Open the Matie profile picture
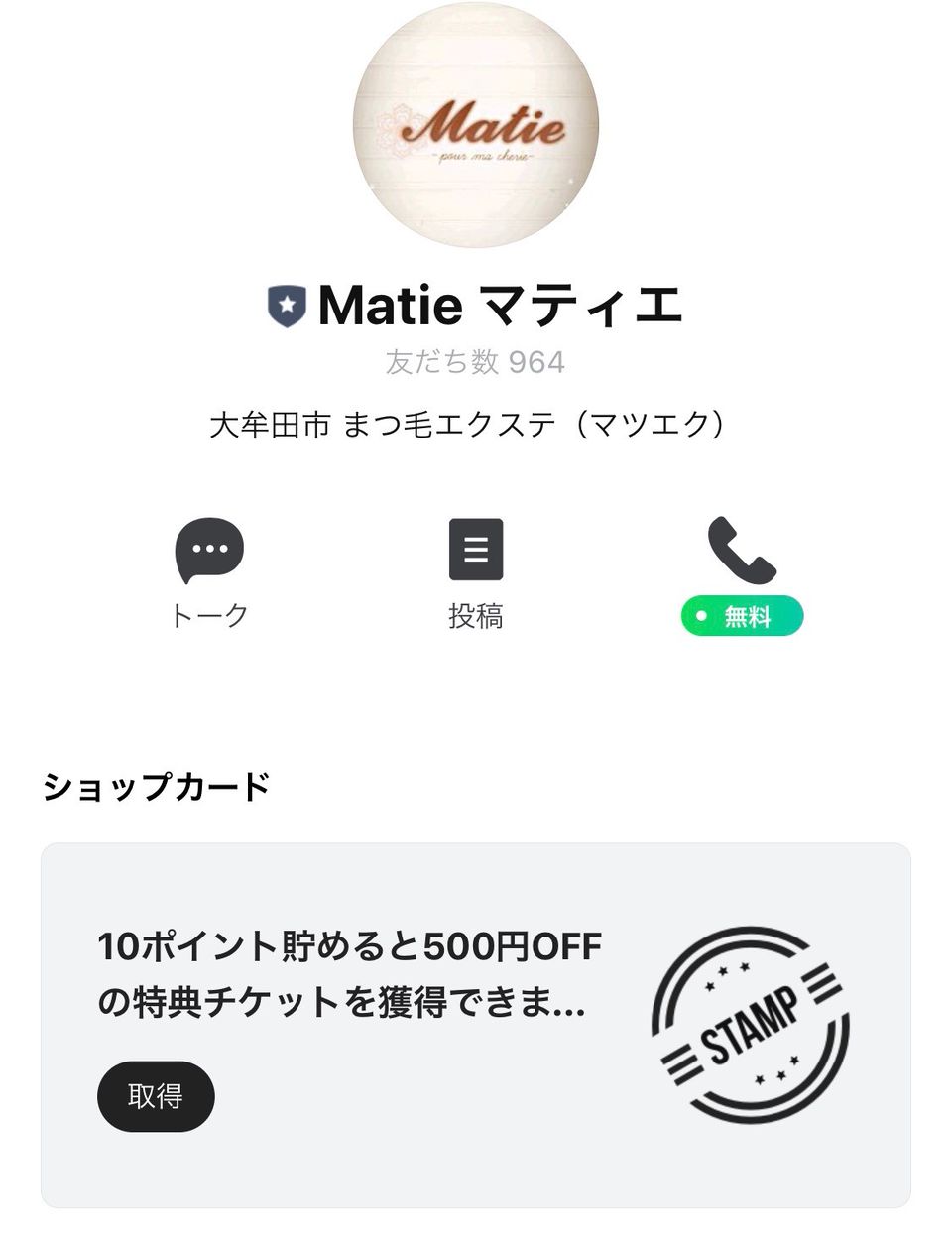Screen dimensions: 952x1250 476,123
